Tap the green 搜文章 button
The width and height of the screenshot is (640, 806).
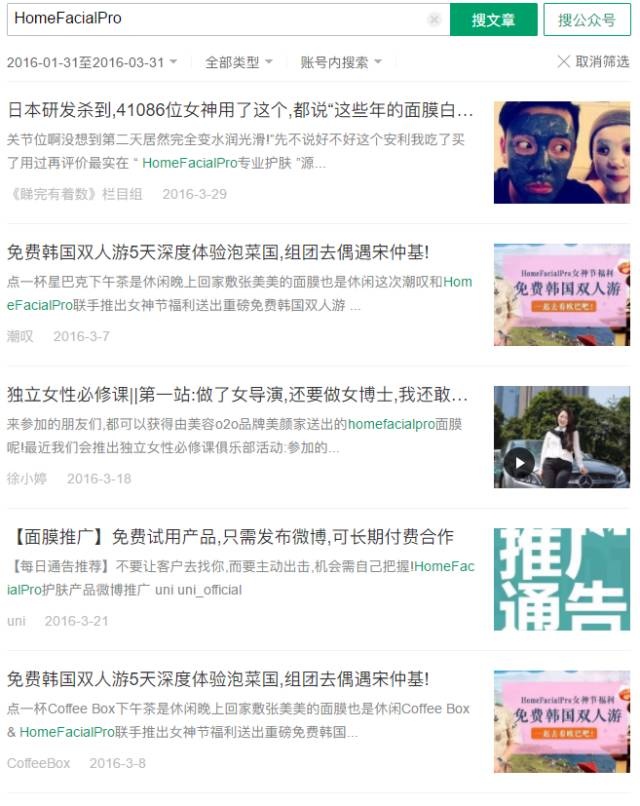pos(493,19)
